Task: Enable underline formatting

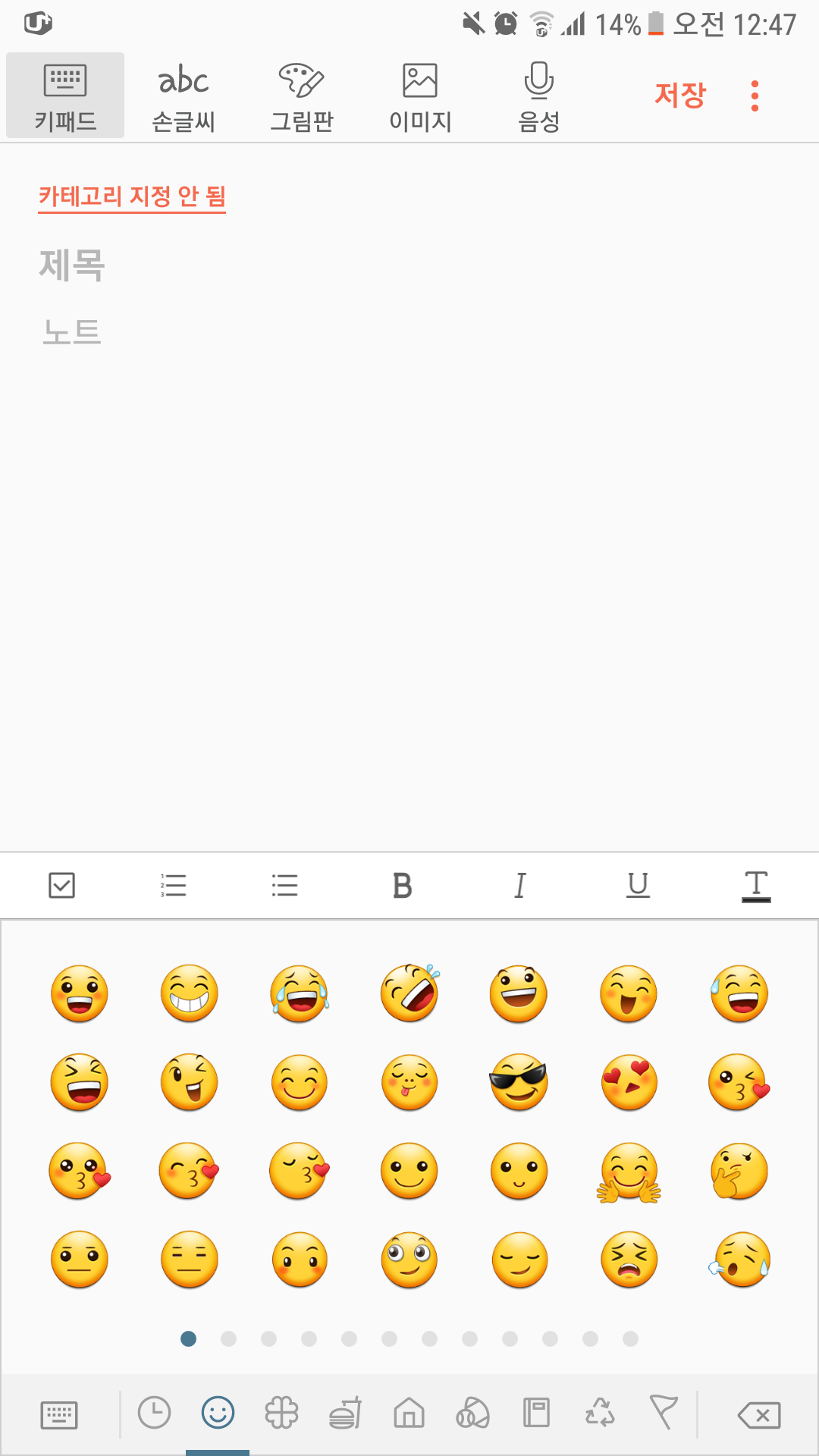Action: point(637,884)
